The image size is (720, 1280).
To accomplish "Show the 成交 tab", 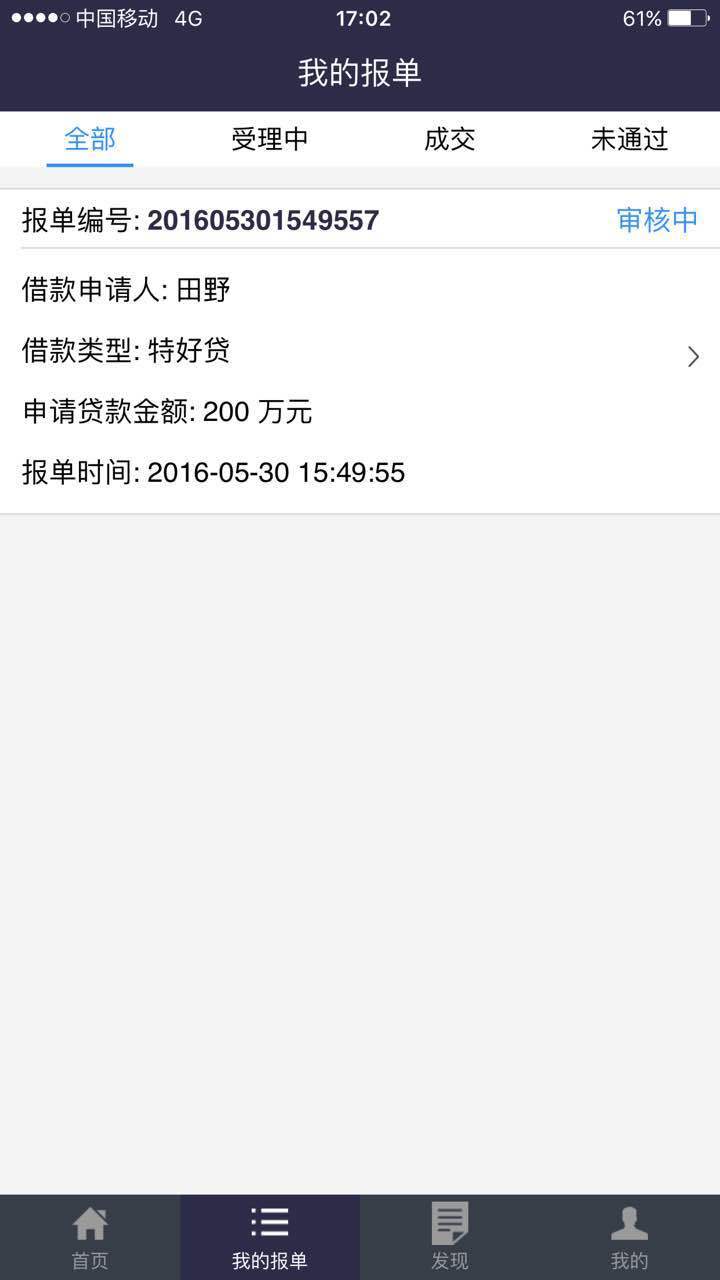I will pos(449,139).
